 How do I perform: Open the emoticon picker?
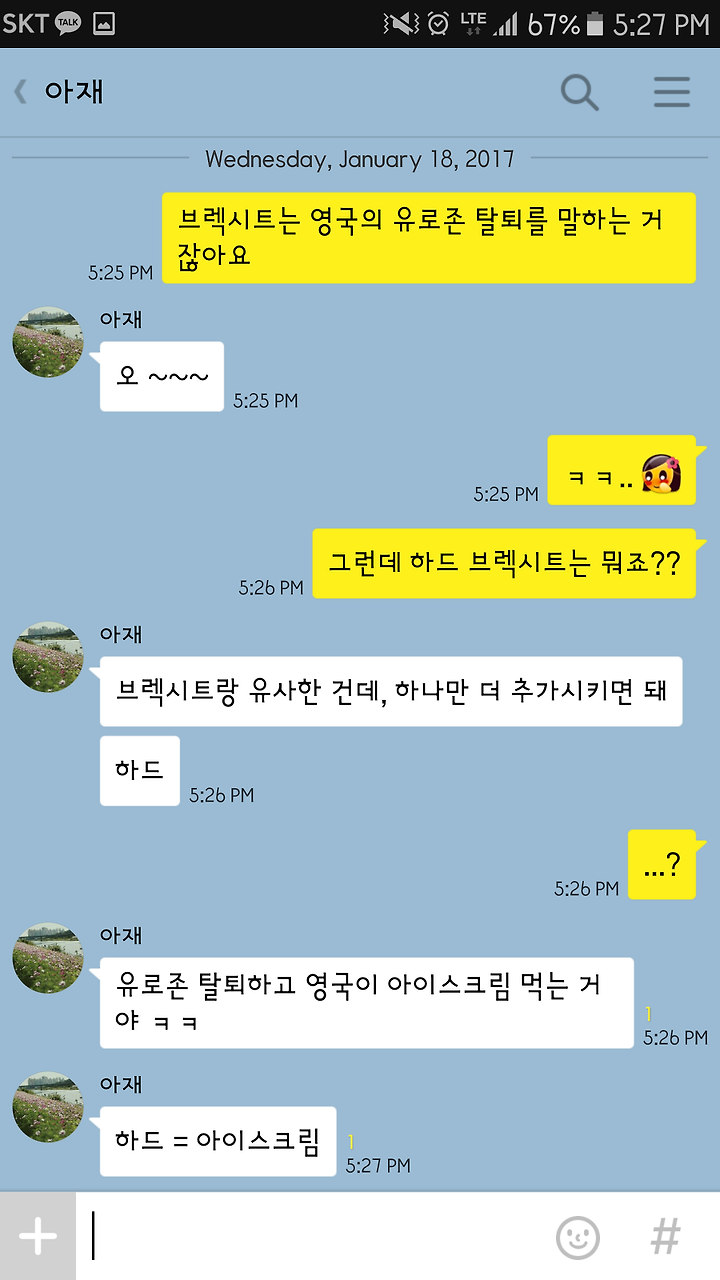(x=578, y=1237)
